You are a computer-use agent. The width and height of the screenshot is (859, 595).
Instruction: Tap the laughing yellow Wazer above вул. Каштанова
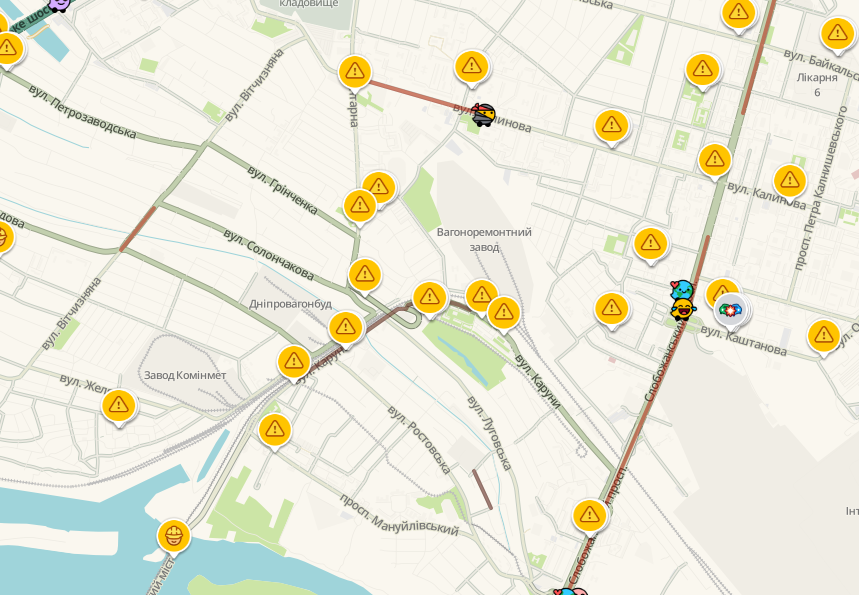683,310
